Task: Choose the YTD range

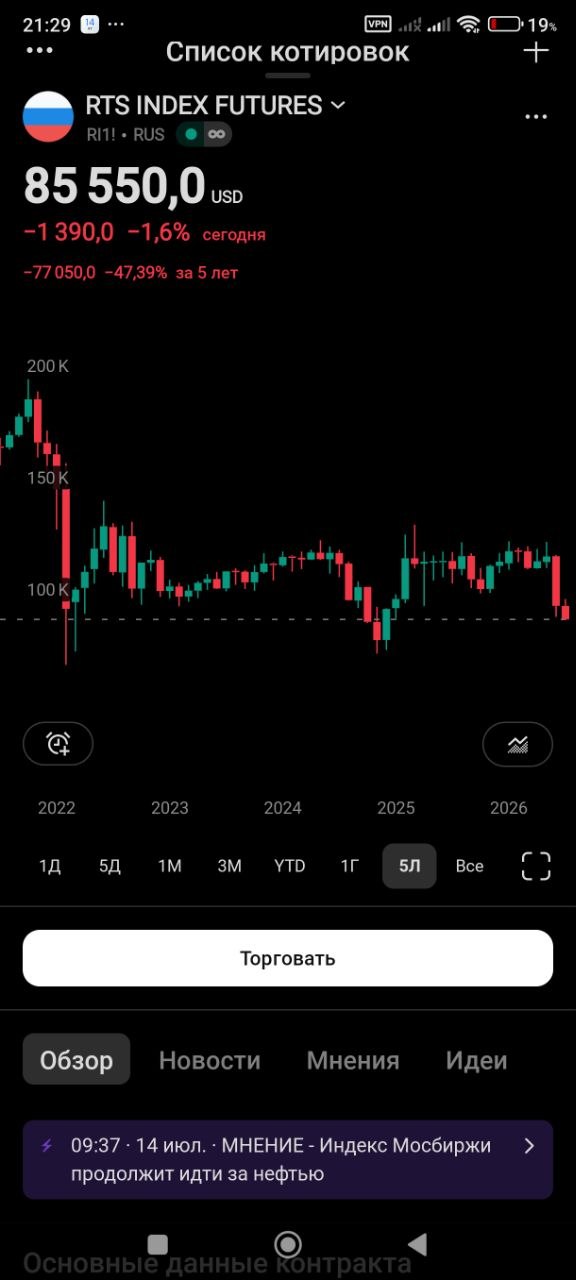Action: pos(290,866)
